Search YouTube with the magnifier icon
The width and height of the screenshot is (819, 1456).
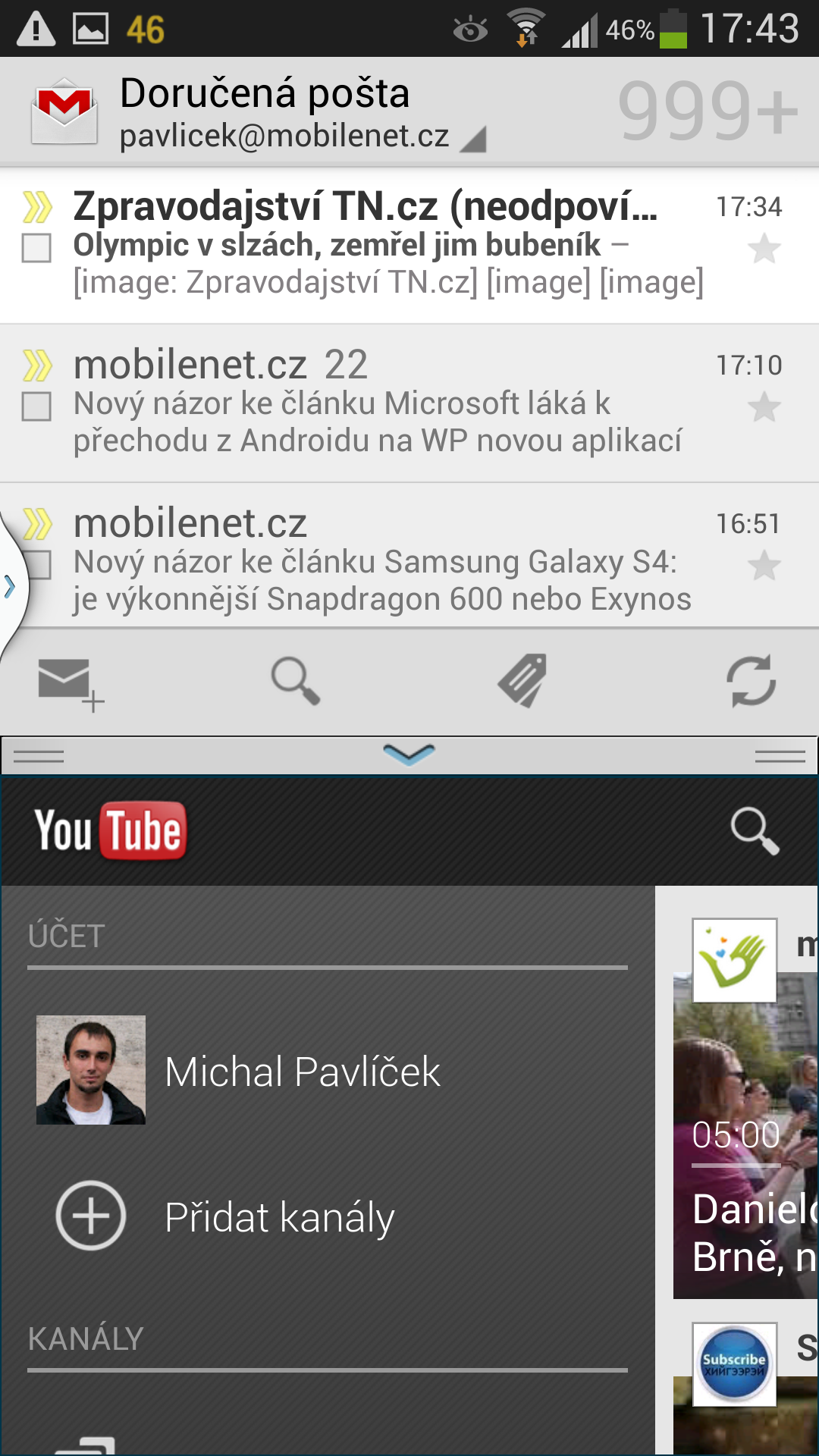(755, 830)
